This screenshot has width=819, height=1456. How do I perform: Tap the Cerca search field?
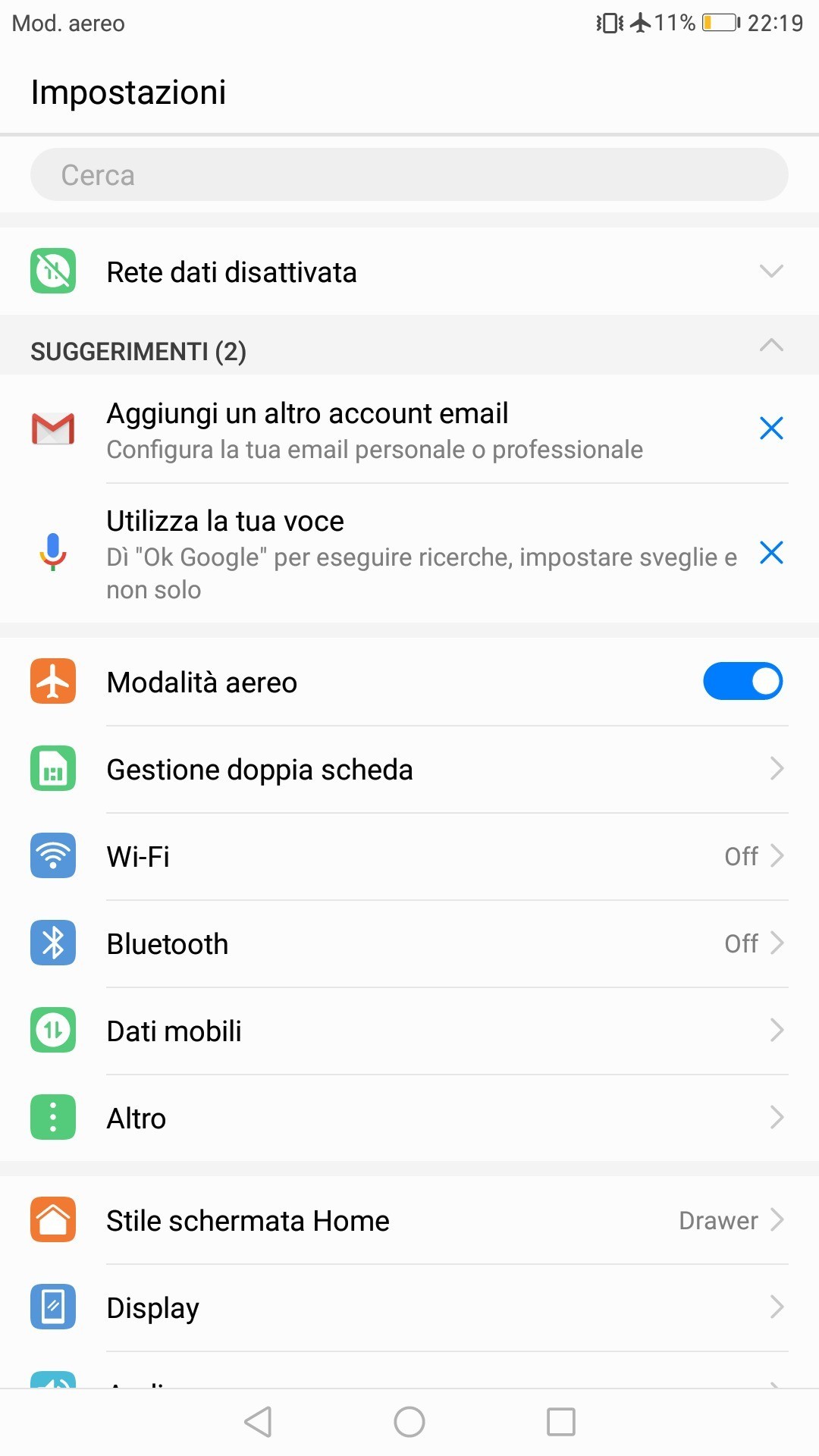click(409, 174)
